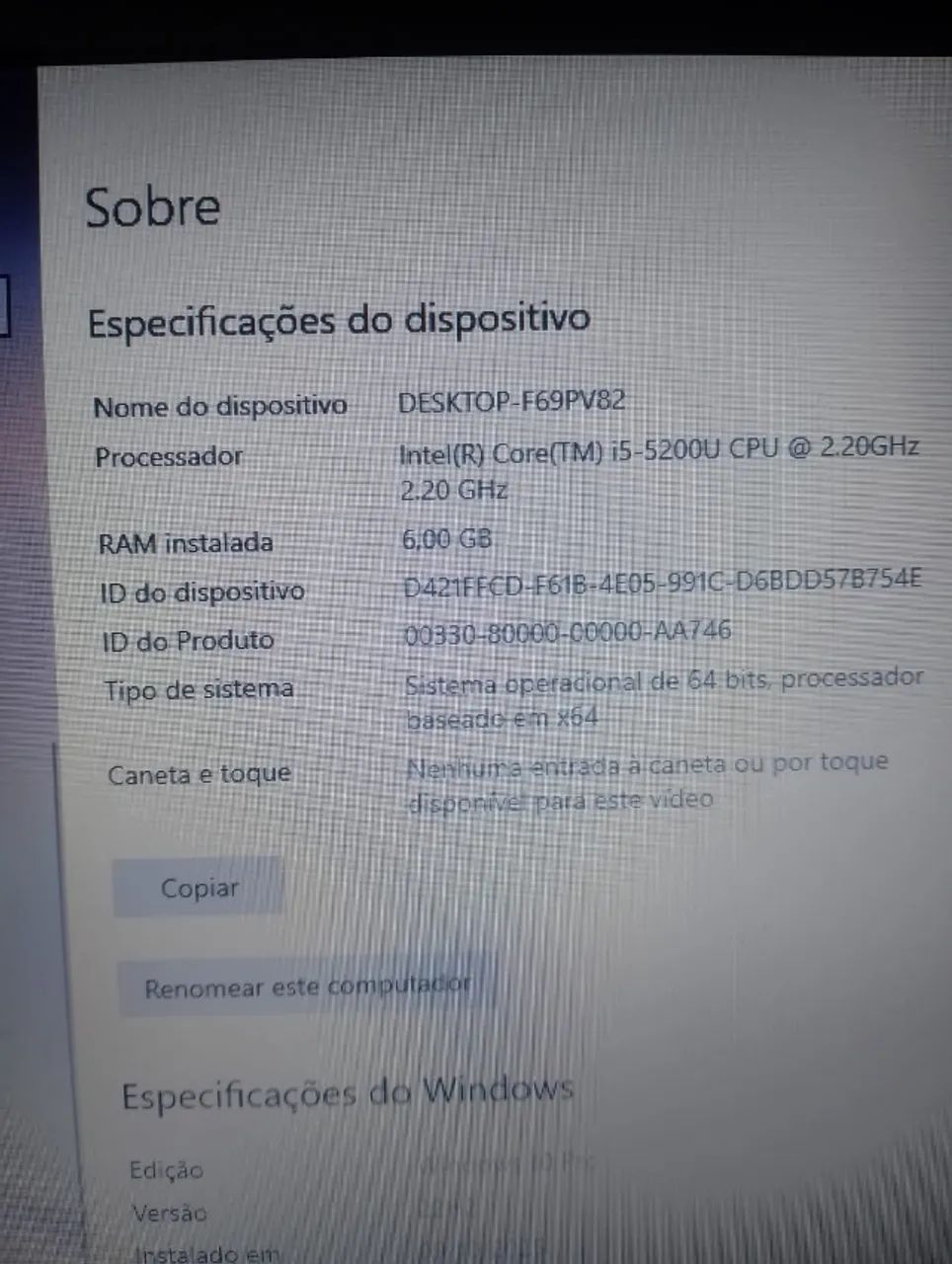Click the Renomear este computador button
This screenshot has height=1264, width=952.
coord(306,985)
